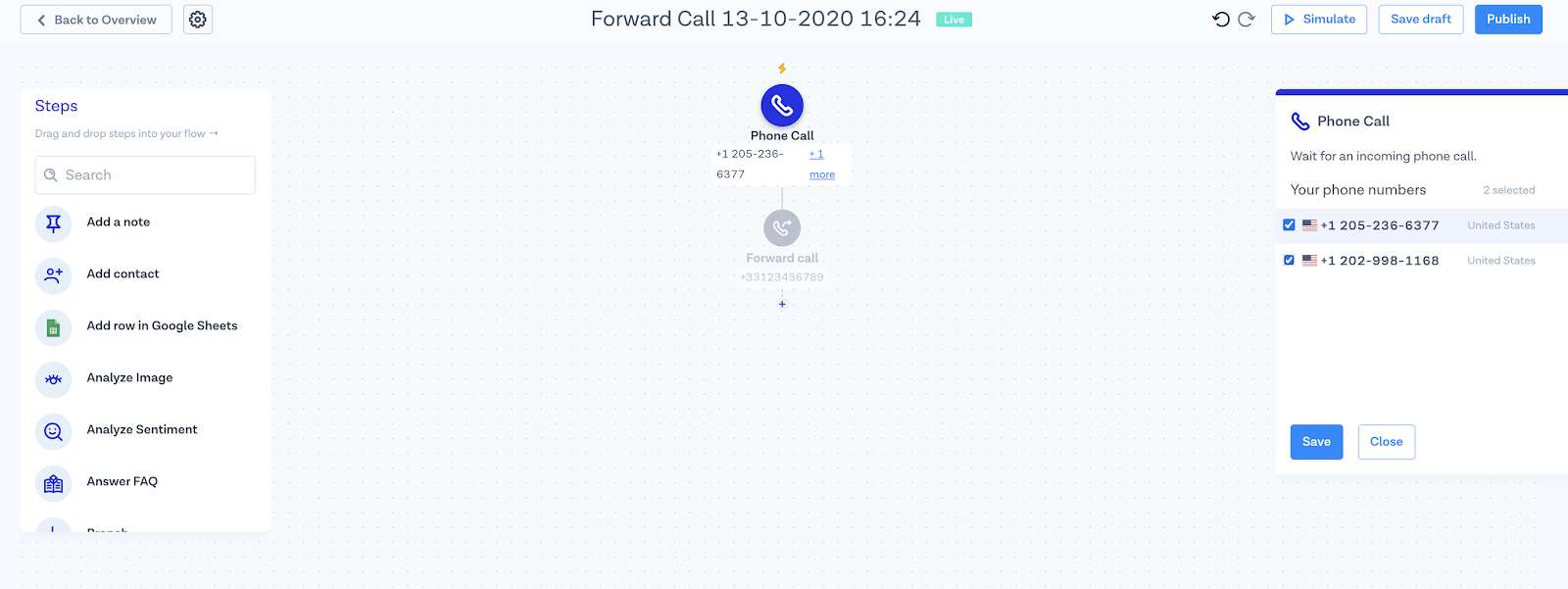Image resolution: width=1568 pixels, height=589 pixels.
Task: Add a step below Forward call
Action: 782,304
